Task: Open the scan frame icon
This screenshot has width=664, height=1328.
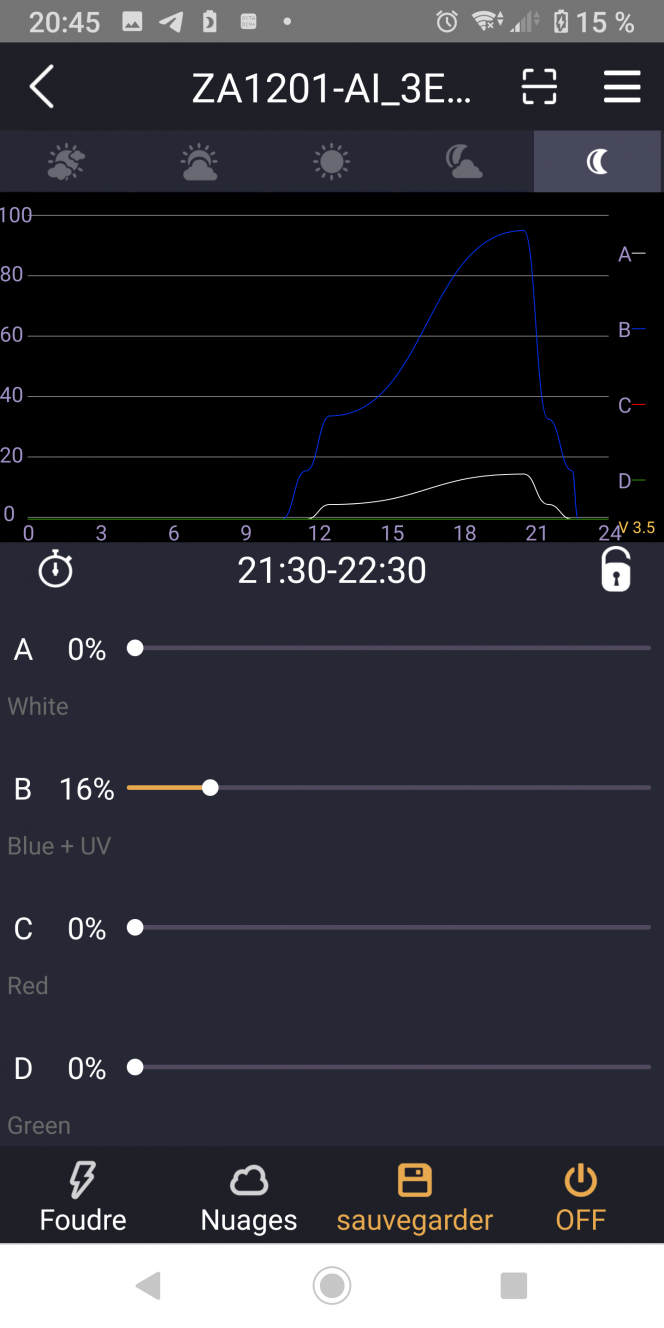Action: (540, 88)
